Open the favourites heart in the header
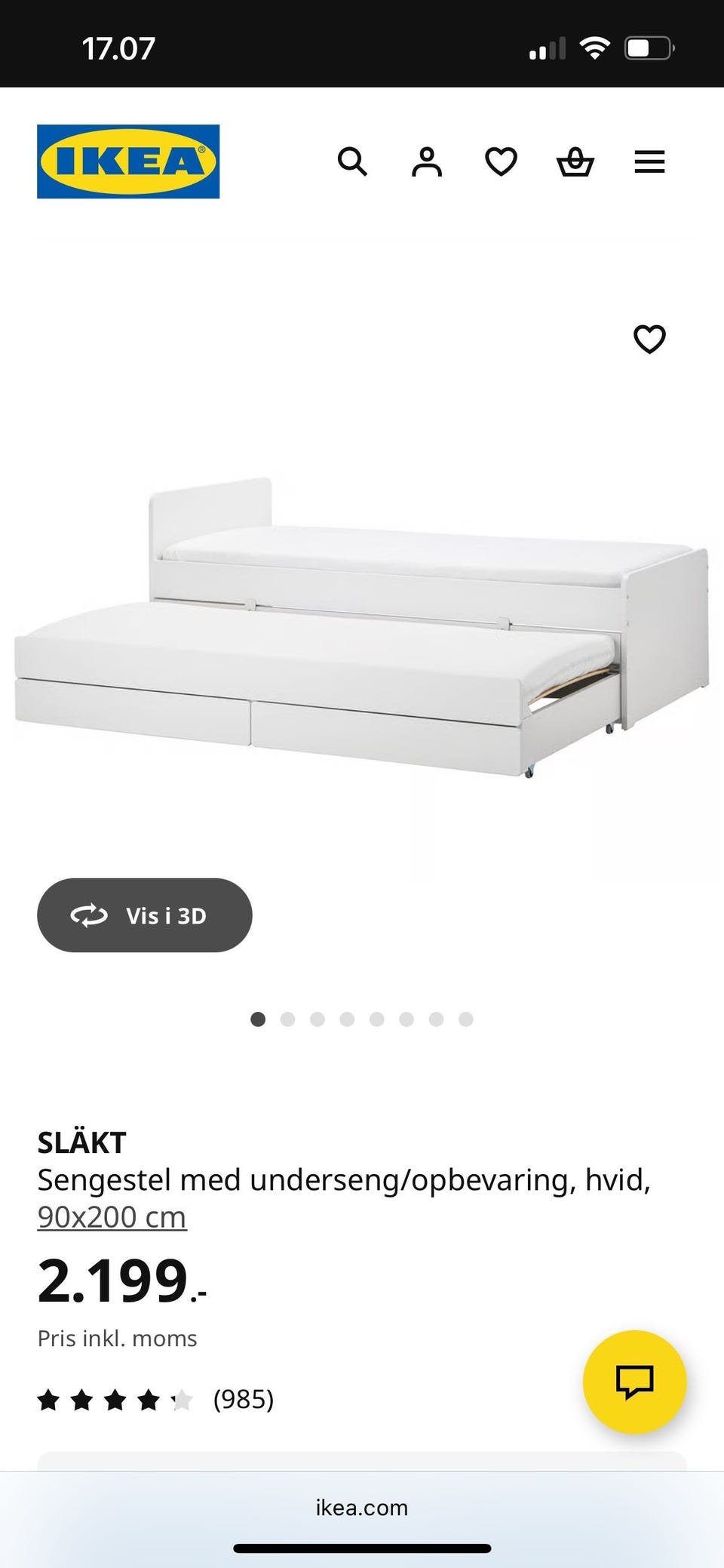Screen dimensions: 724x1568 (501, 161)
